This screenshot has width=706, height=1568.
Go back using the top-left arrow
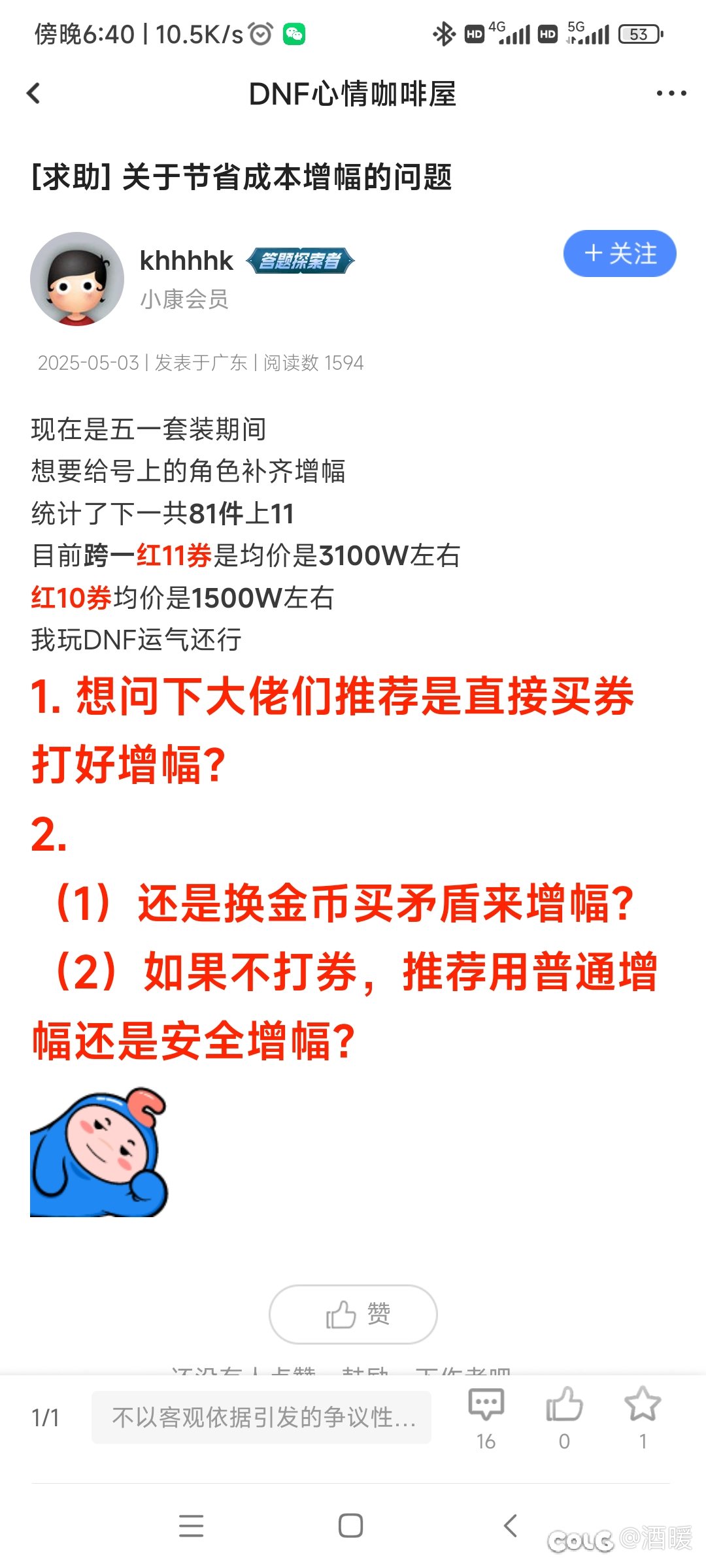click(34, 93)
